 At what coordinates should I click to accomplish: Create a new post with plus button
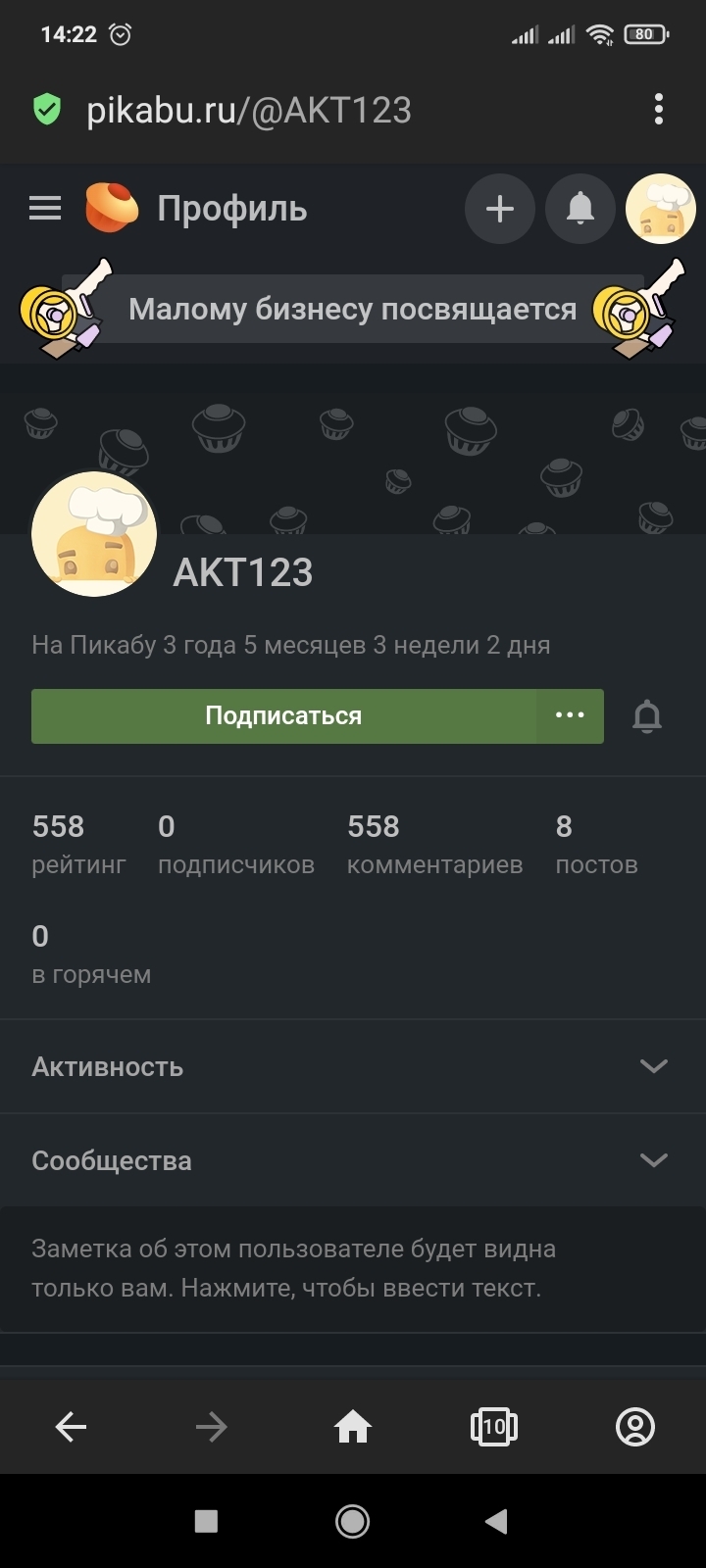[x=500, y=208]
